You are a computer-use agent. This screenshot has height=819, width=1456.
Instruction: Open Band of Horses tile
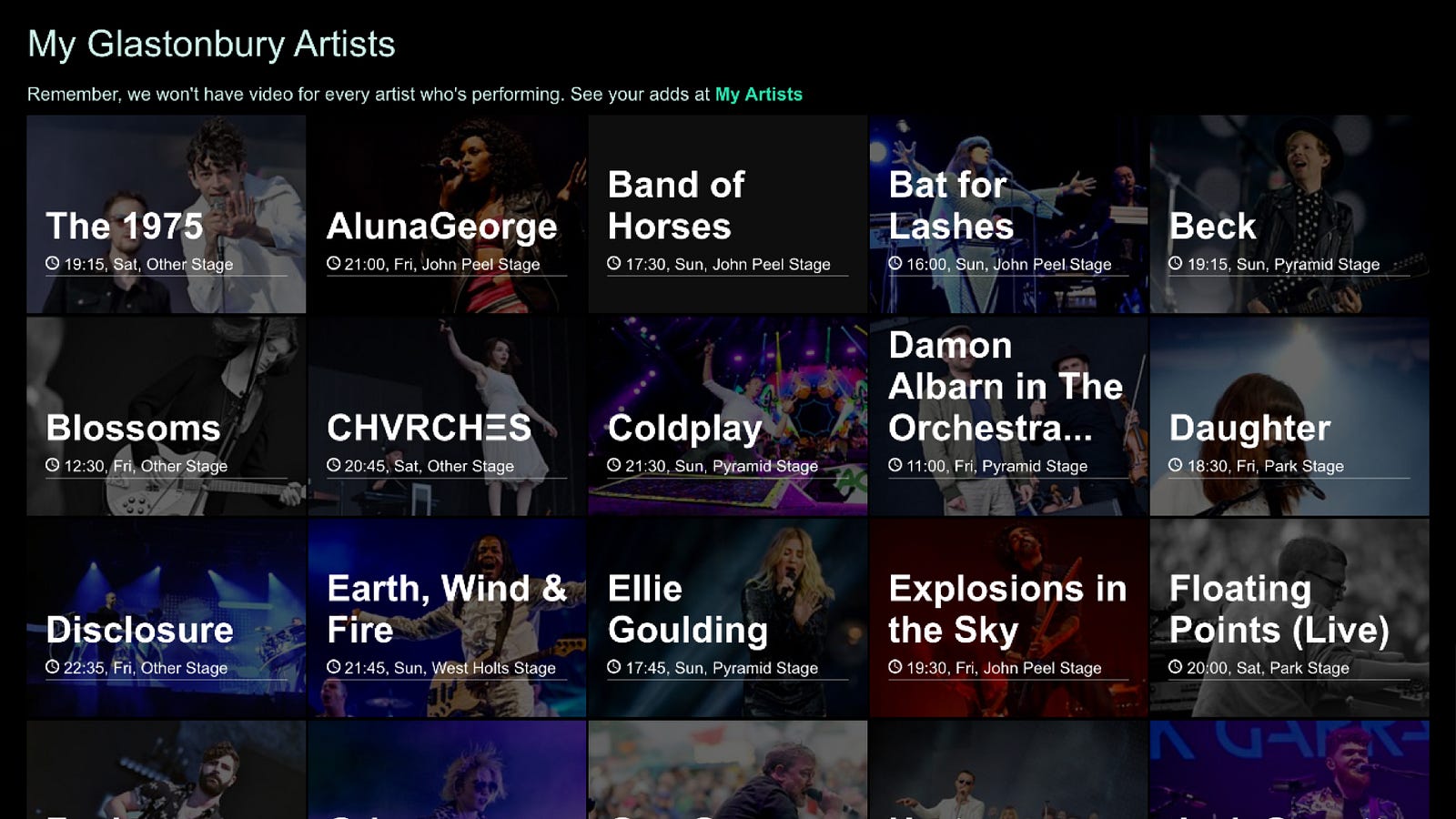728,215
